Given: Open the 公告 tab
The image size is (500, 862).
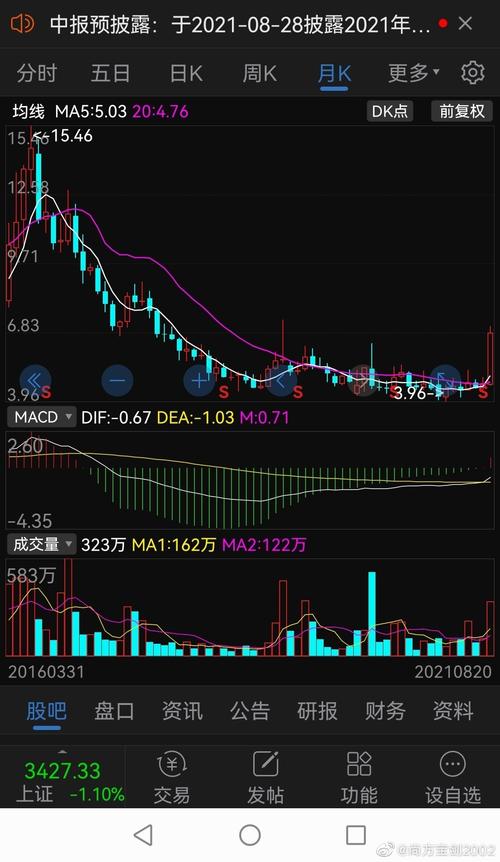Looking at the screenshot, I should [x=250, y=711].
